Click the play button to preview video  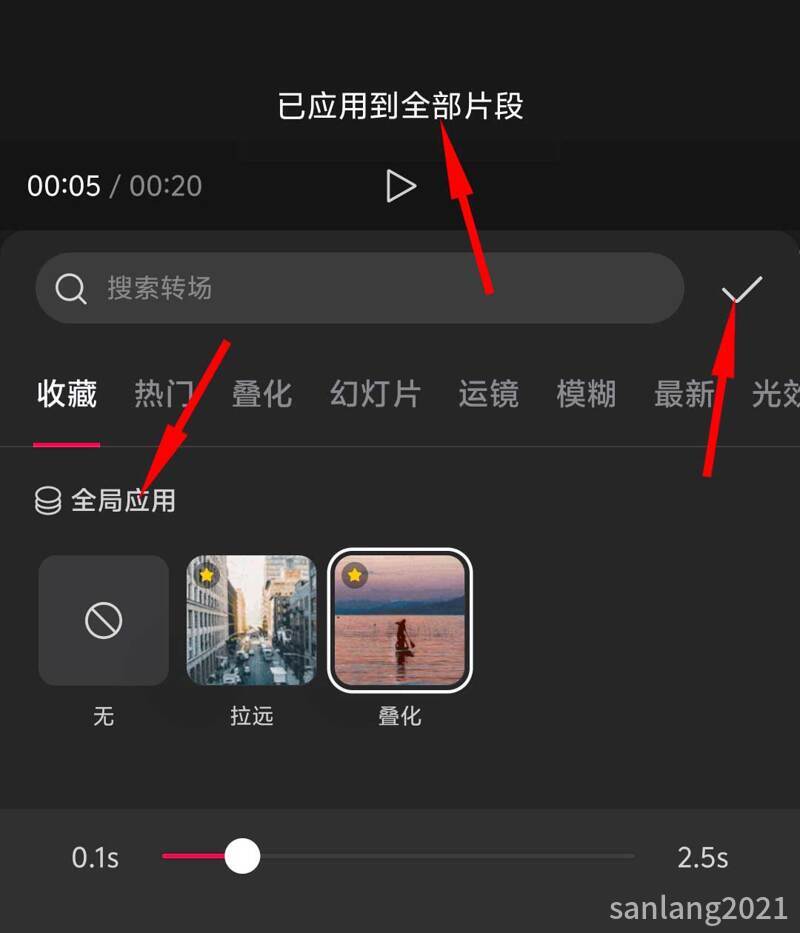click(401, 185)
